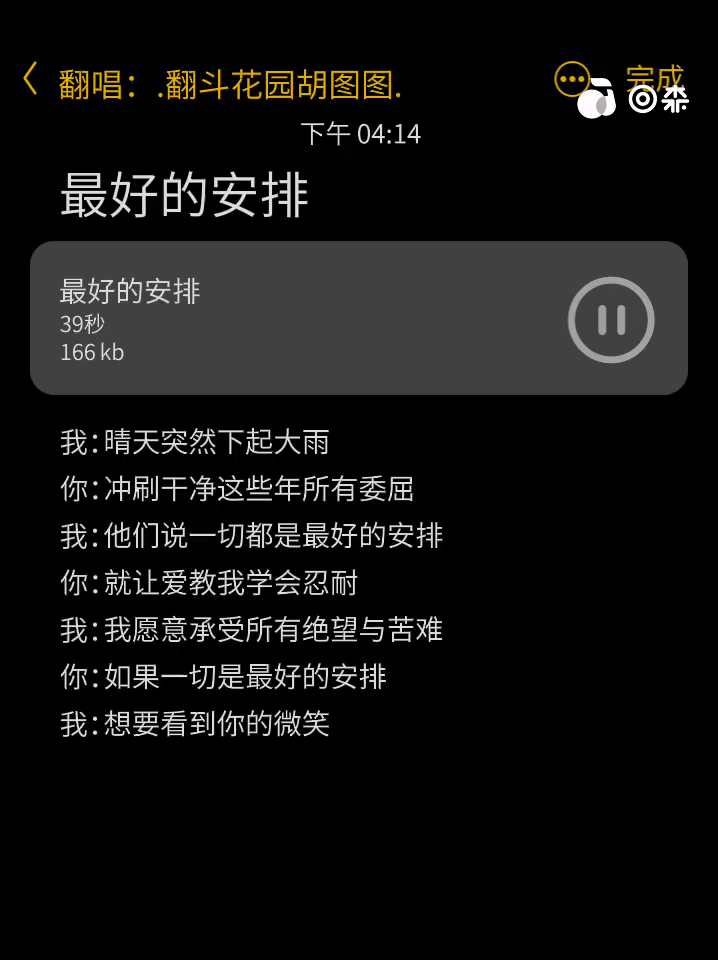This screenshot has height=960, width=718.
Task: Pause the 最好的安排 recording
Action: click(x=610, y=320)
